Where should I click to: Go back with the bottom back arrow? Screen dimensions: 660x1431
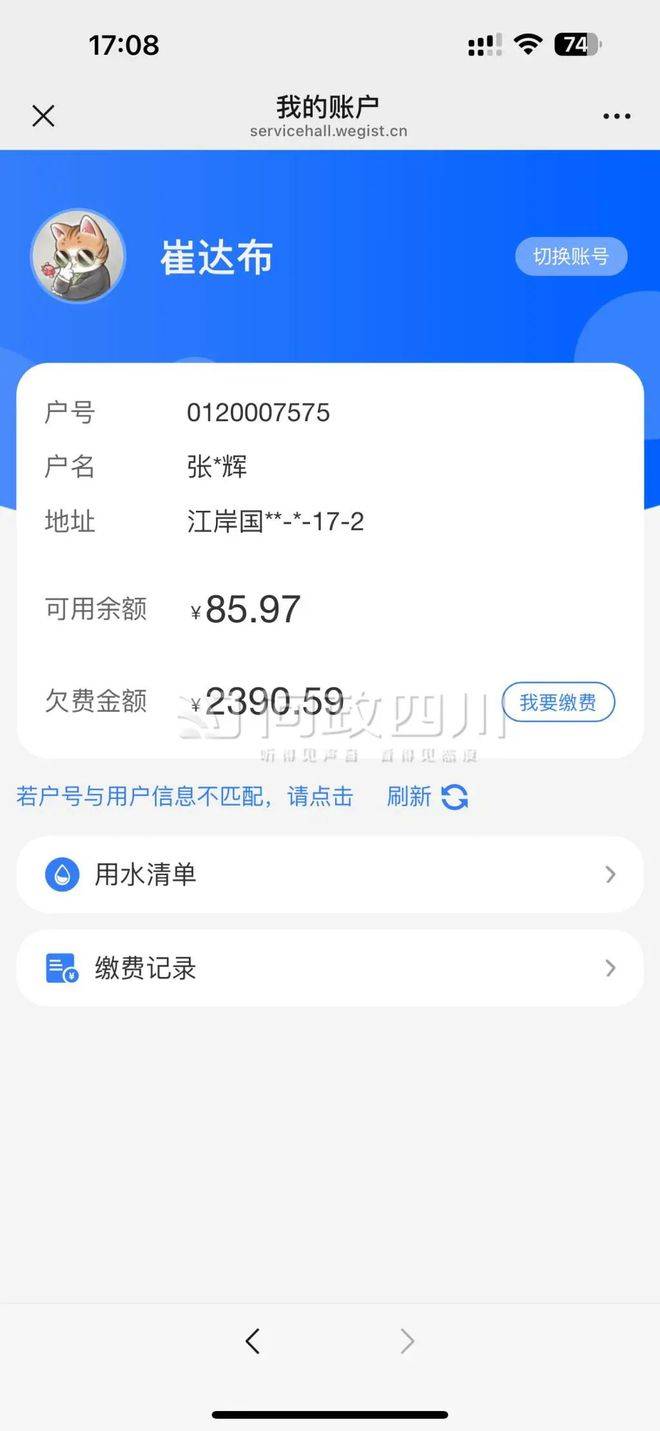[253, 1341]
